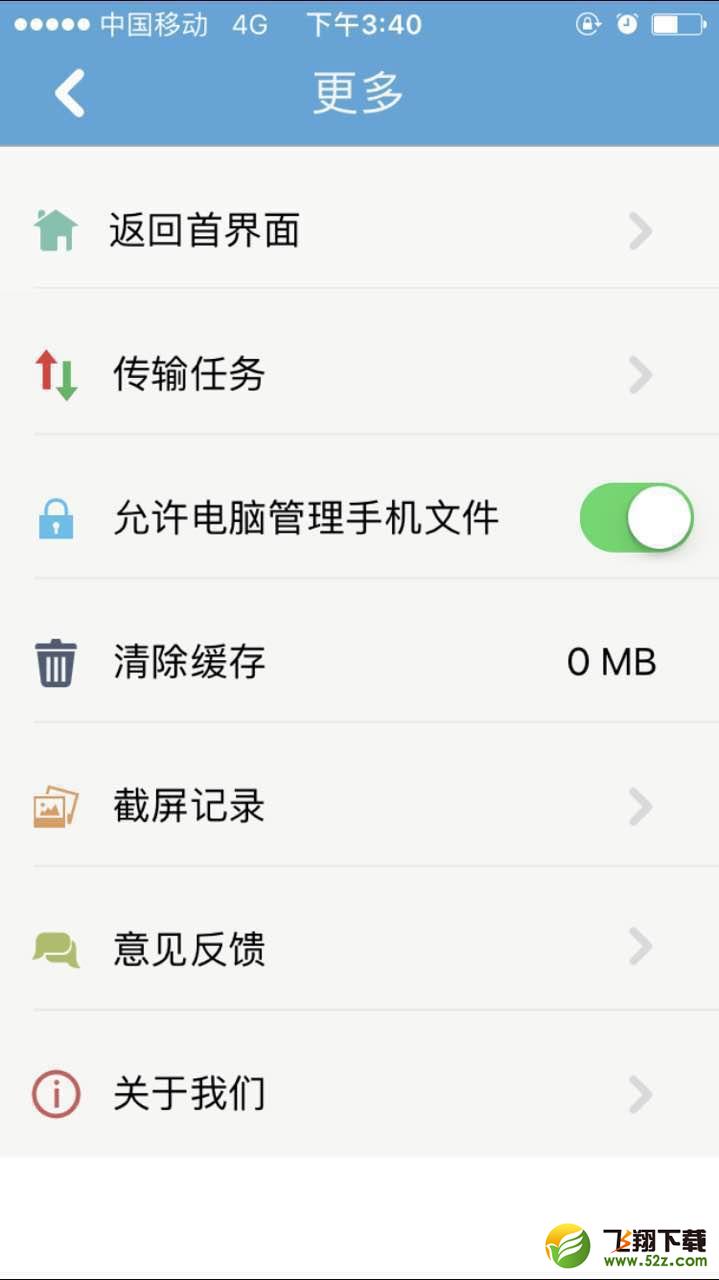Viewport: 719px width, 1280px height.
Task: Go back using the top-left arrow
Action: pyautogui.click(x=69, y=93)
